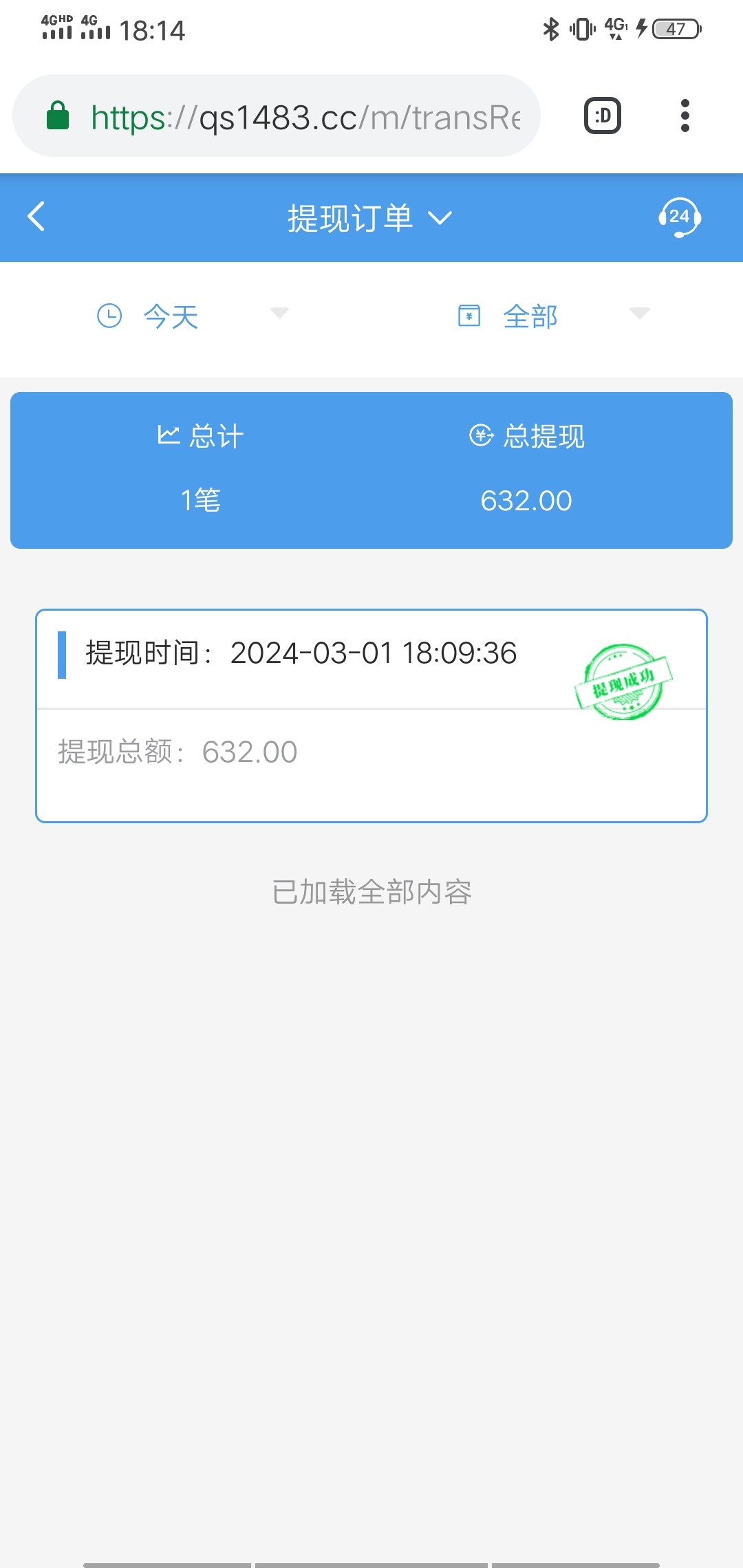Open the 全部 status filter dropdown
The height and width of the screenshot is (1568, 743).
(x=554, y=316)
